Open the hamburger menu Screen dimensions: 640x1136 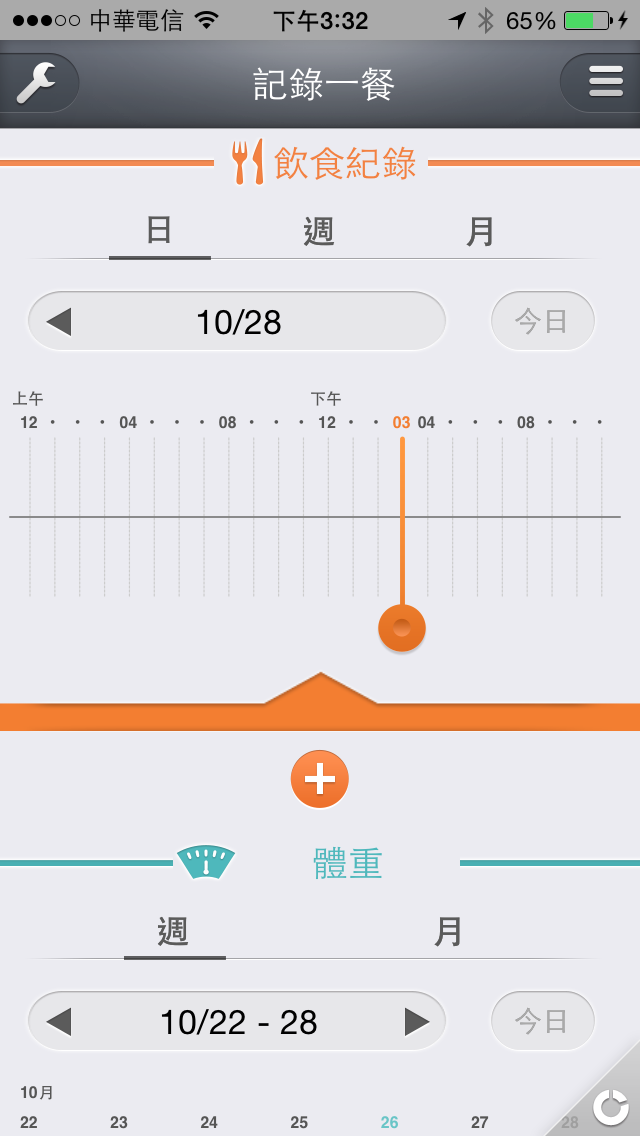[604, 83]
